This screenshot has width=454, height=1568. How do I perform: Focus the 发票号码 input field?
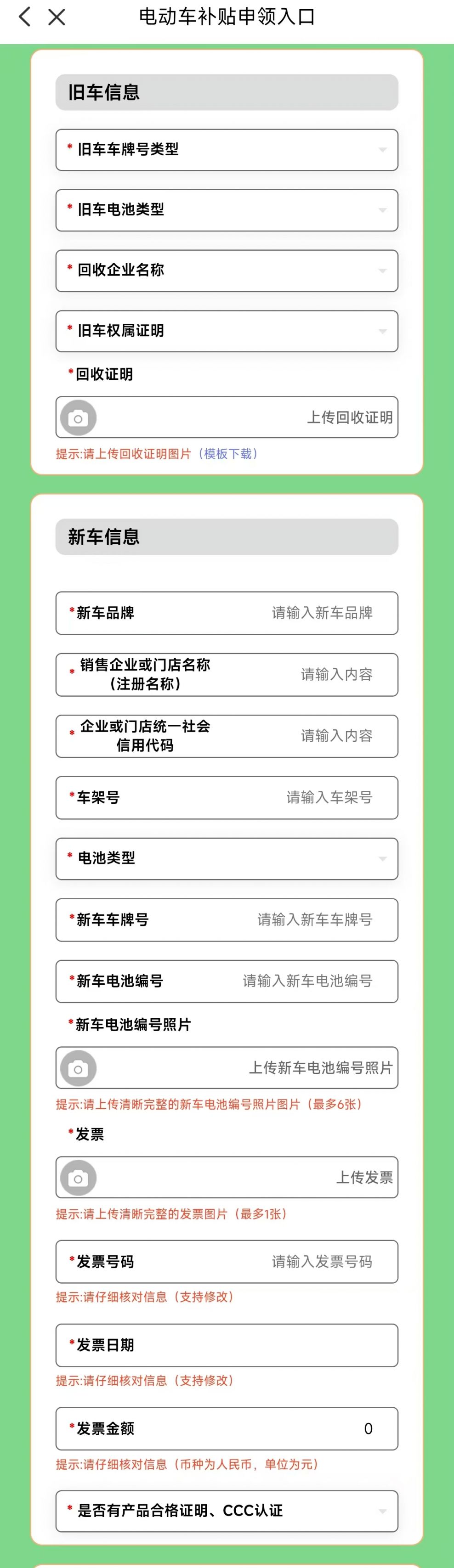click(322, 1261)
